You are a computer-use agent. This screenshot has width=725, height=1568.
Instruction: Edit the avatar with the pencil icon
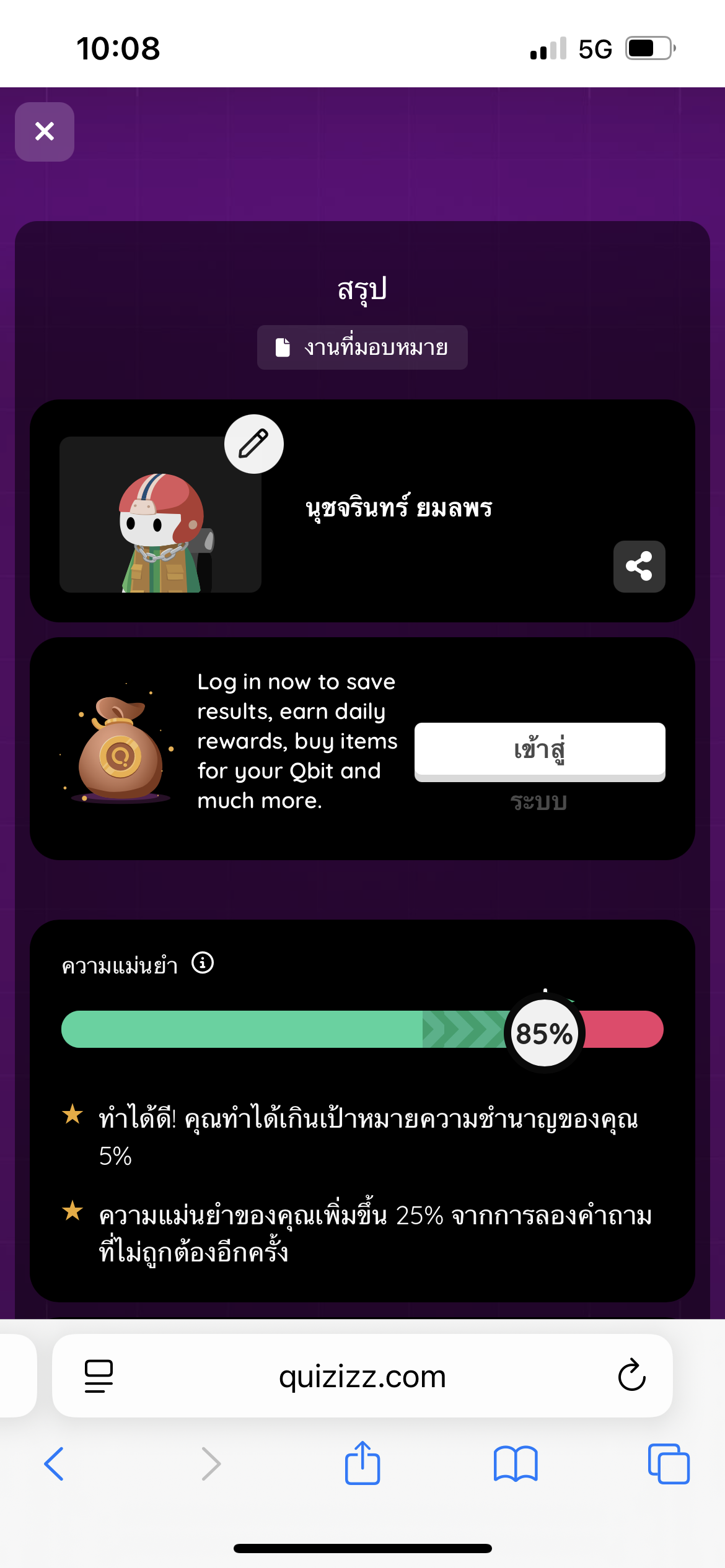254,444
